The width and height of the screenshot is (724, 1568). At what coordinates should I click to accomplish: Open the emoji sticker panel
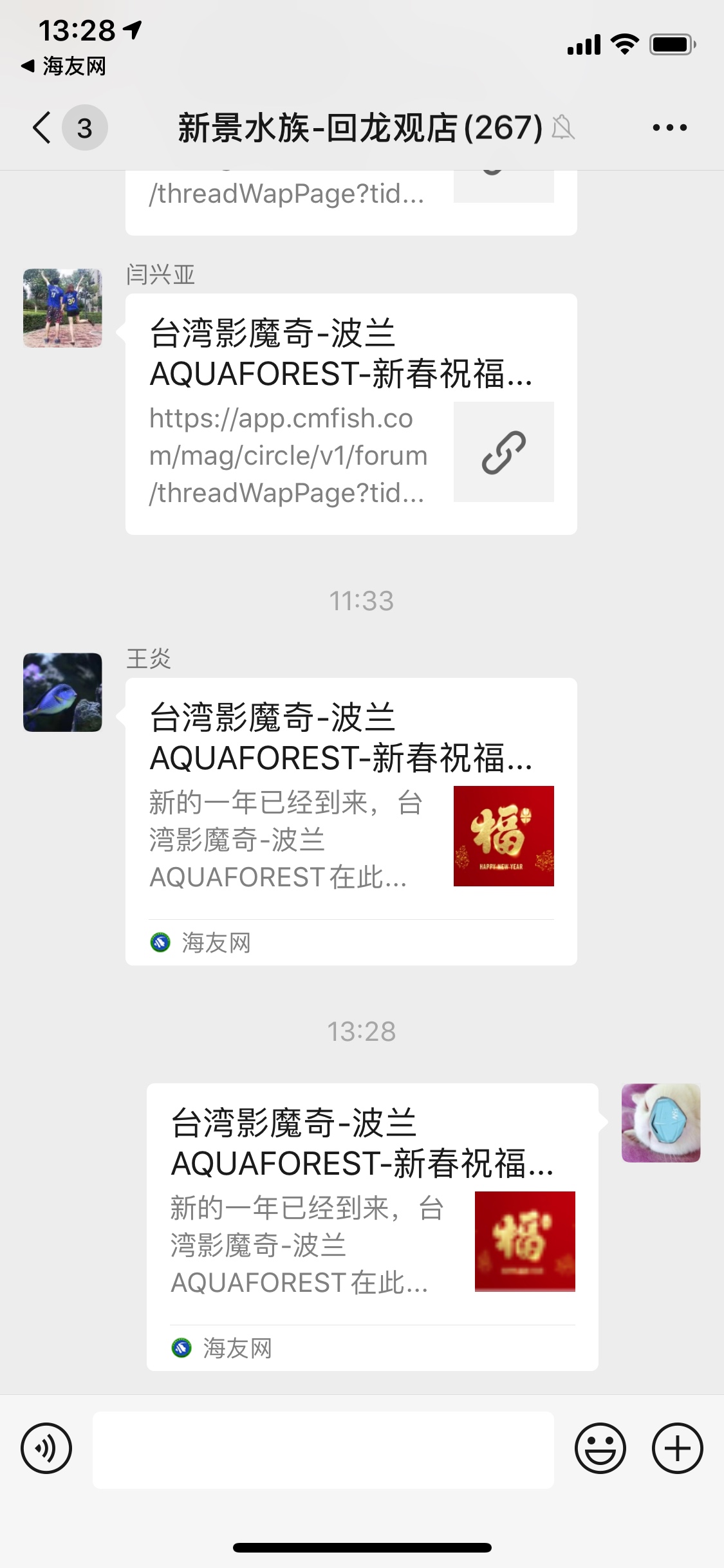[600, 1449]
